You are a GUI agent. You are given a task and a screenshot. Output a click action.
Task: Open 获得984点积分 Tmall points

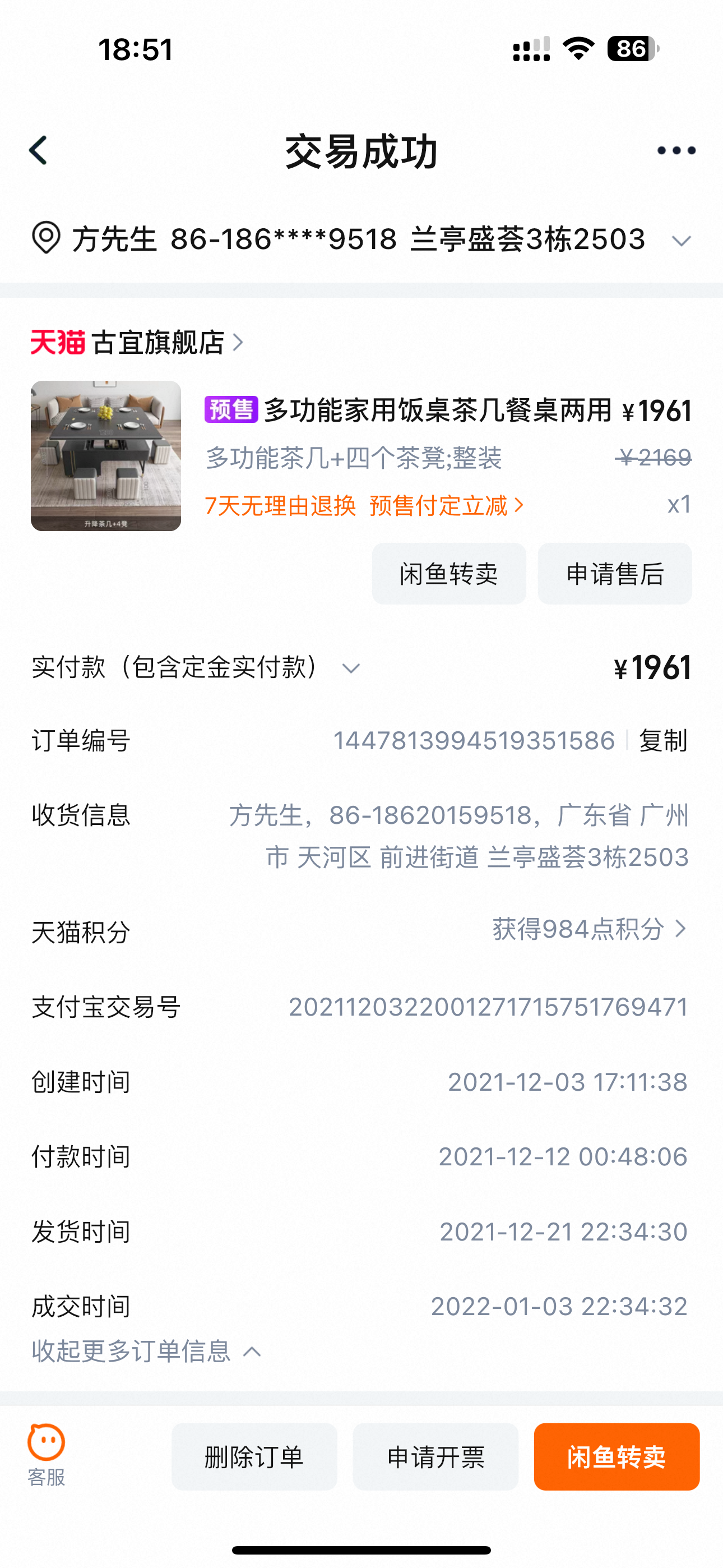coord(590,929)
